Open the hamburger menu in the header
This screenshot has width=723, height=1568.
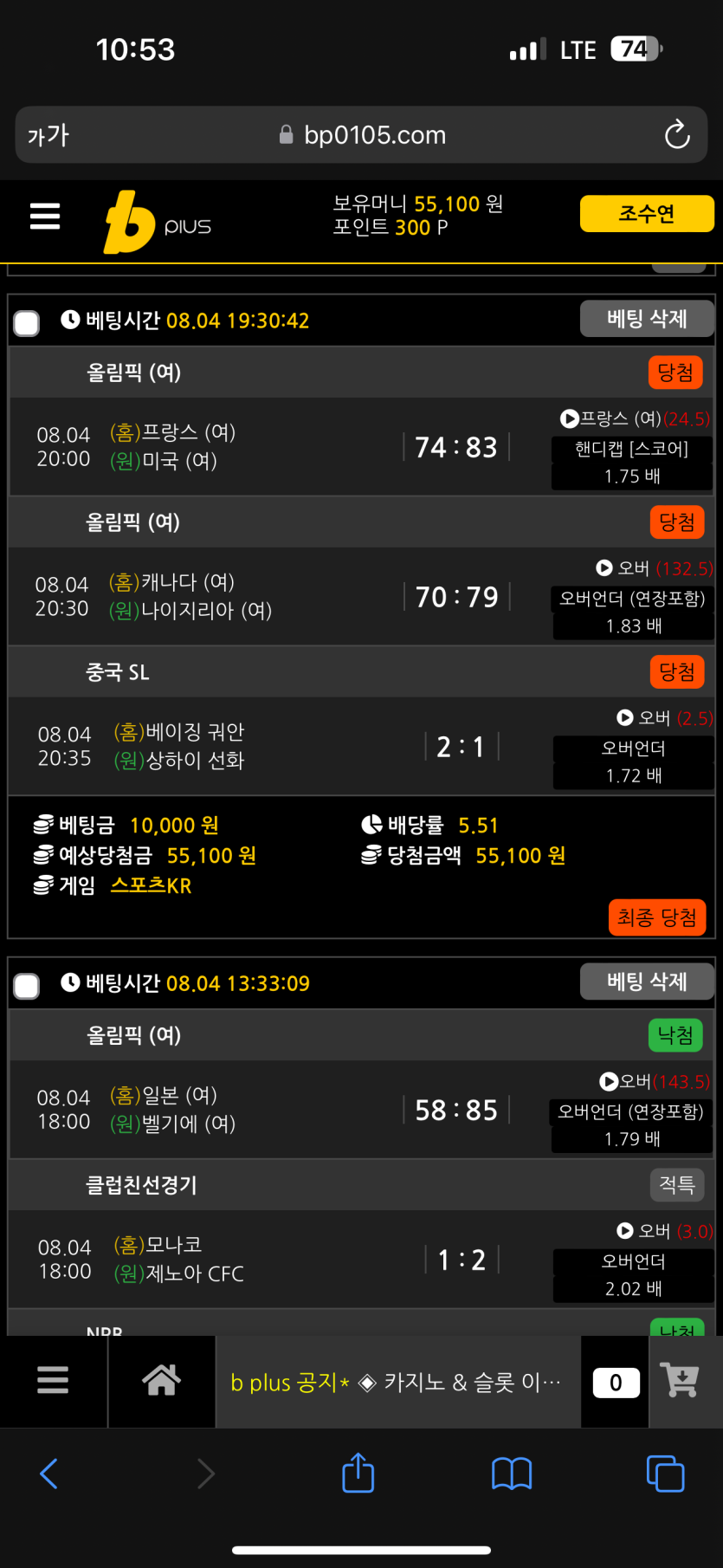45,216
